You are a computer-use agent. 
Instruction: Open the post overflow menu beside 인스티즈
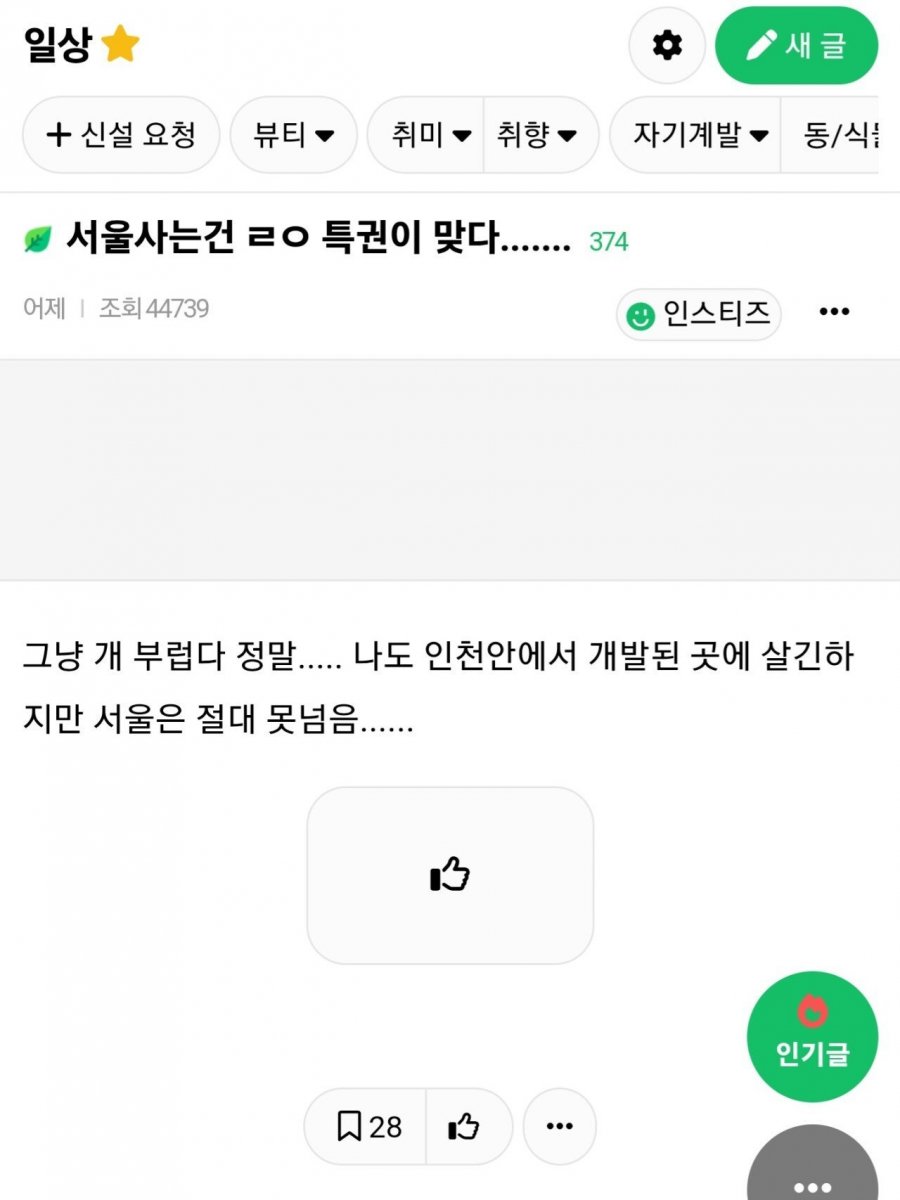(x=834, y=312)
